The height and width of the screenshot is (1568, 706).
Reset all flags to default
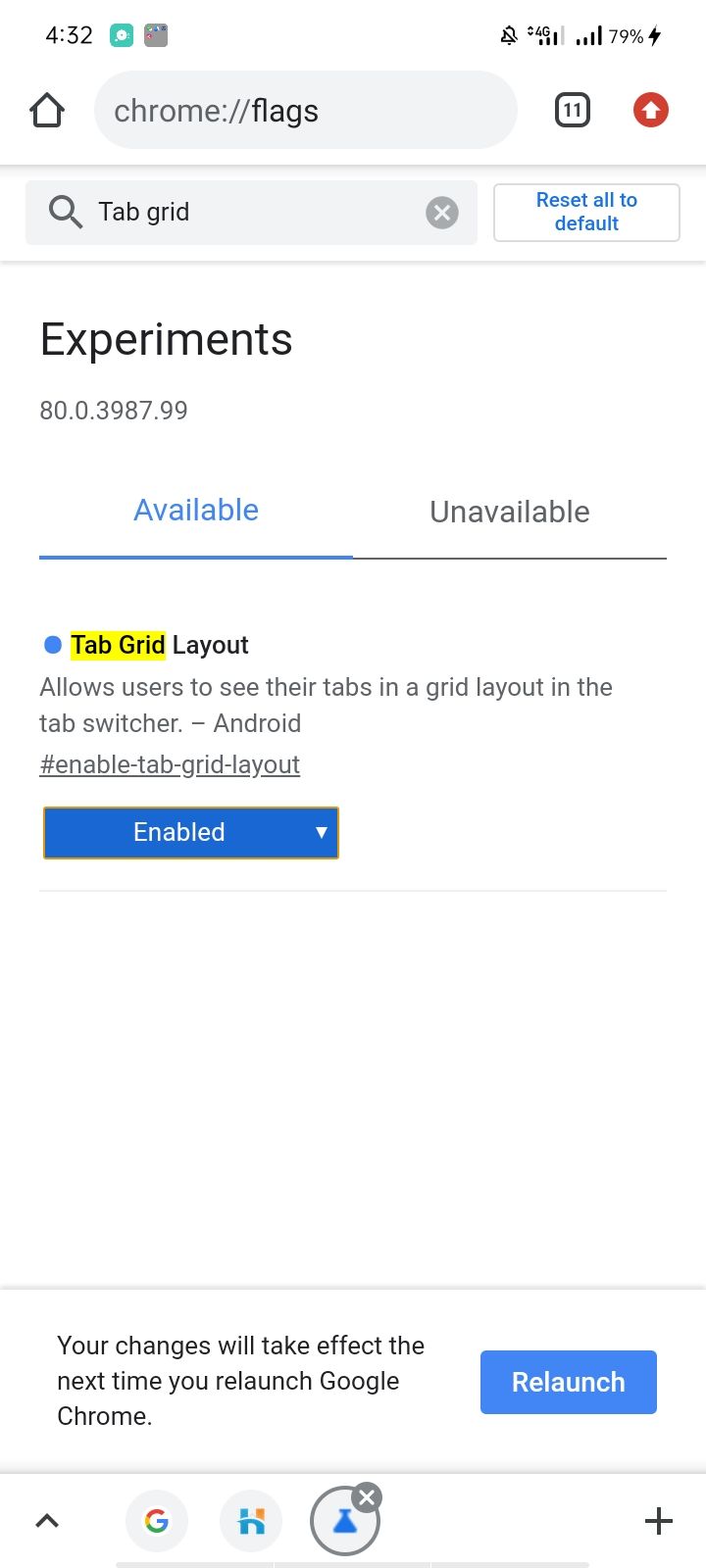coord(585,212)
